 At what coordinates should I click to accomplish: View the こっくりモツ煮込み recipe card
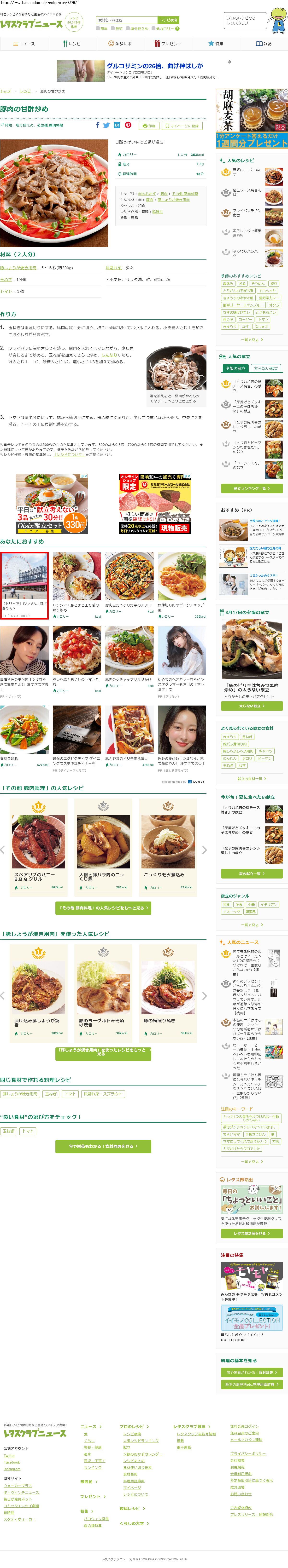coord(168,846)
